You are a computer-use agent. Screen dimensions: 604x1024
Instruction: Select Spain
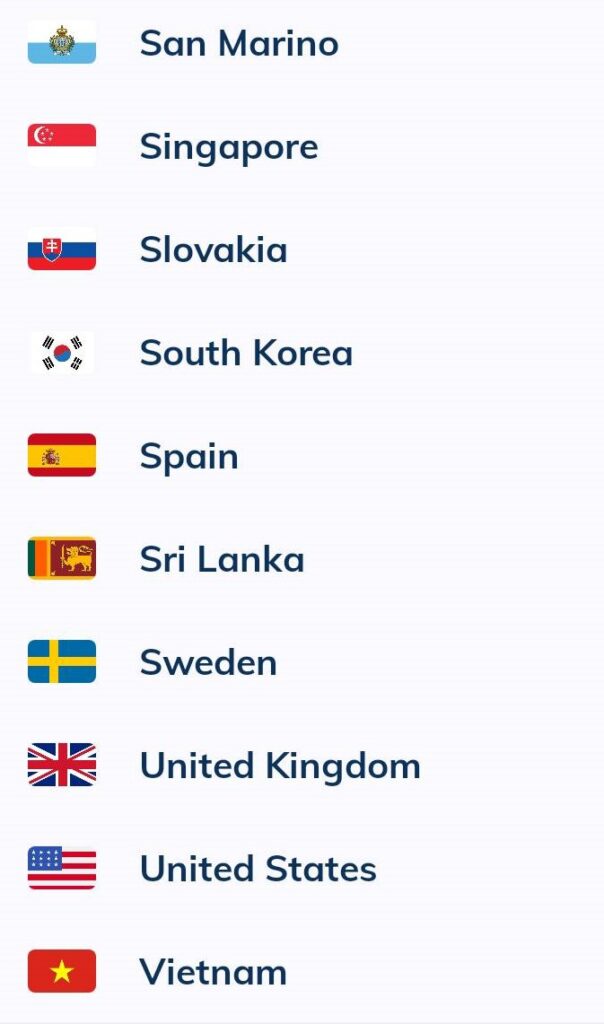coord(302,455)
